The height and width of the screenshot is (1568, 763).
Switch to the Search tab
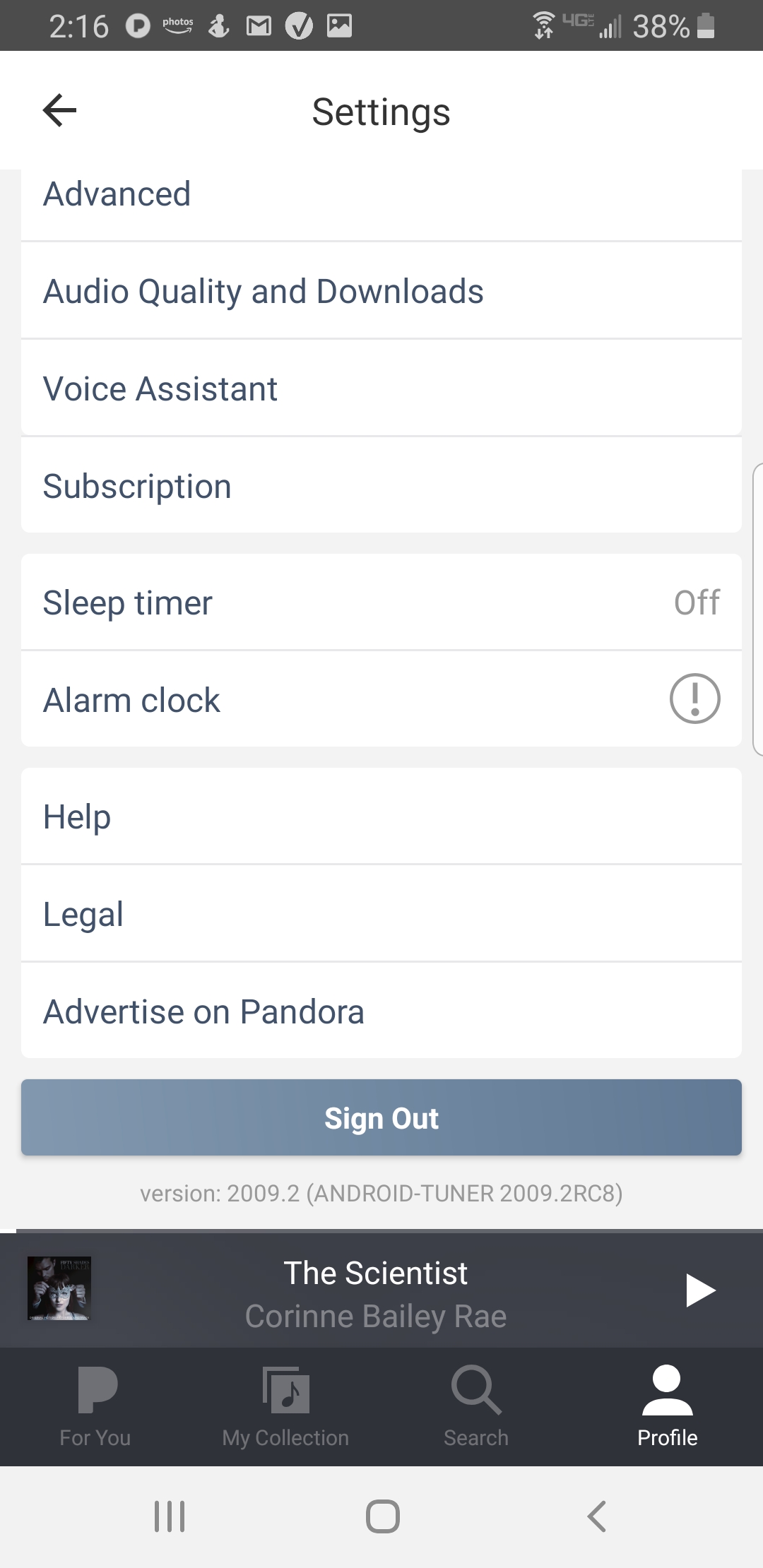pos(476,1406)
